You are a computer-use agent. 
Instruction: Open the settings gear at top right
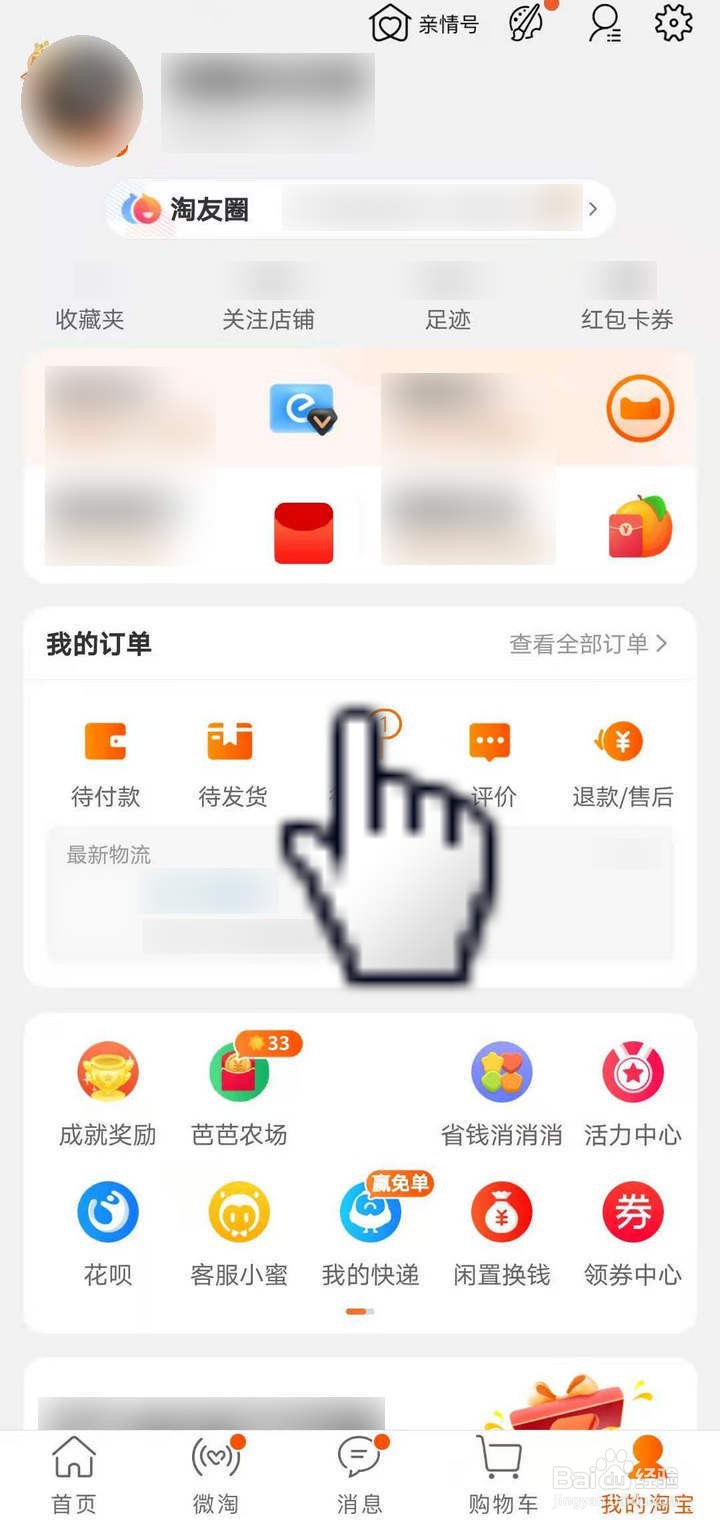click(673, 24)
